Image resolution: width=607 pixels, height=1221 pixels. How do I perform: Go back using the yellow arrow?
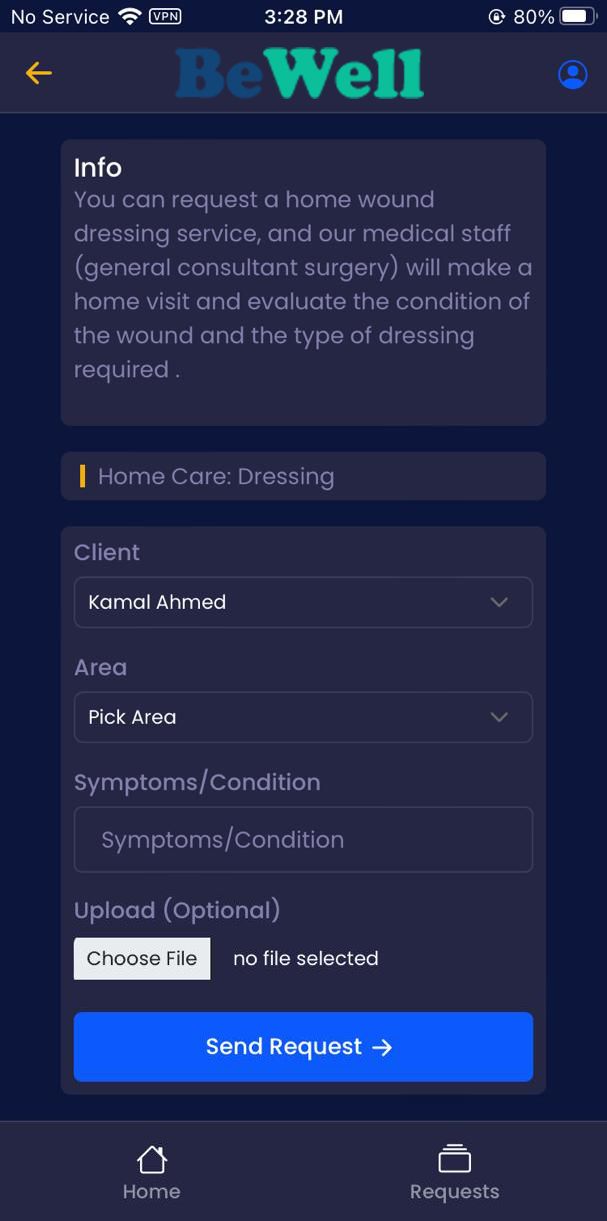click(x=39, y=73)
